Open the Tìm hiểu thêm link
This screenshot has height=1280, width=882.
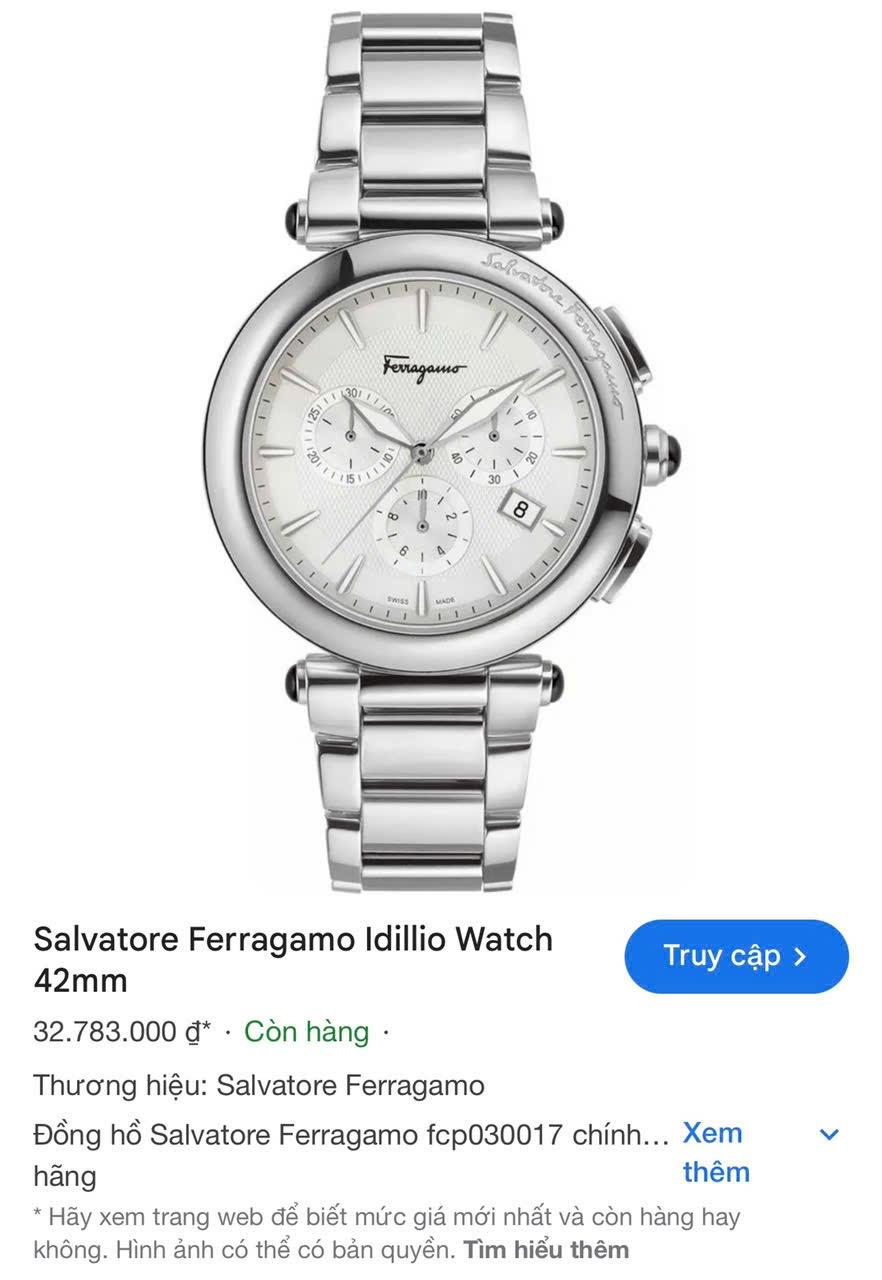click(x=546, y=1249)
